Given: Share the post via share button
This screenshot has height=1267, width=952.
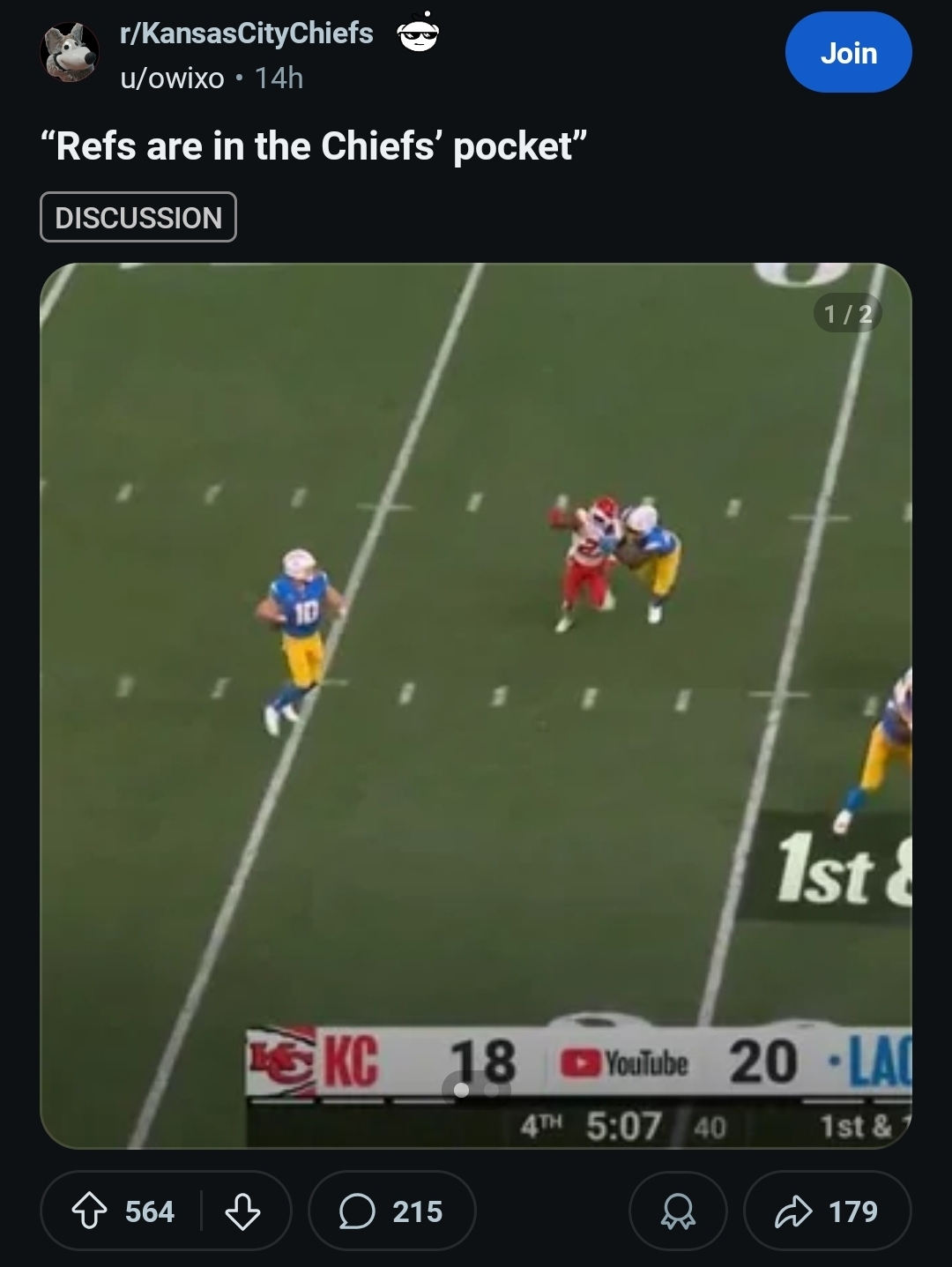Looking at the screenshot, I should tap(827, 1211).
